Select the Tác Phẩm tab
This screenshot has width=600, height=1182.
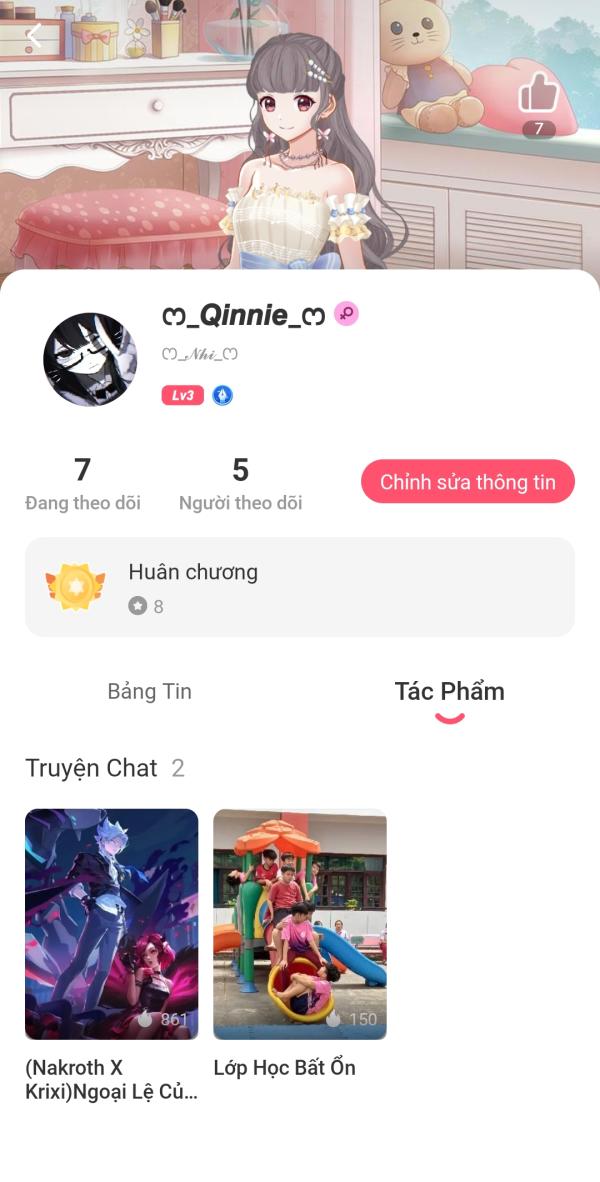[449, 692]
